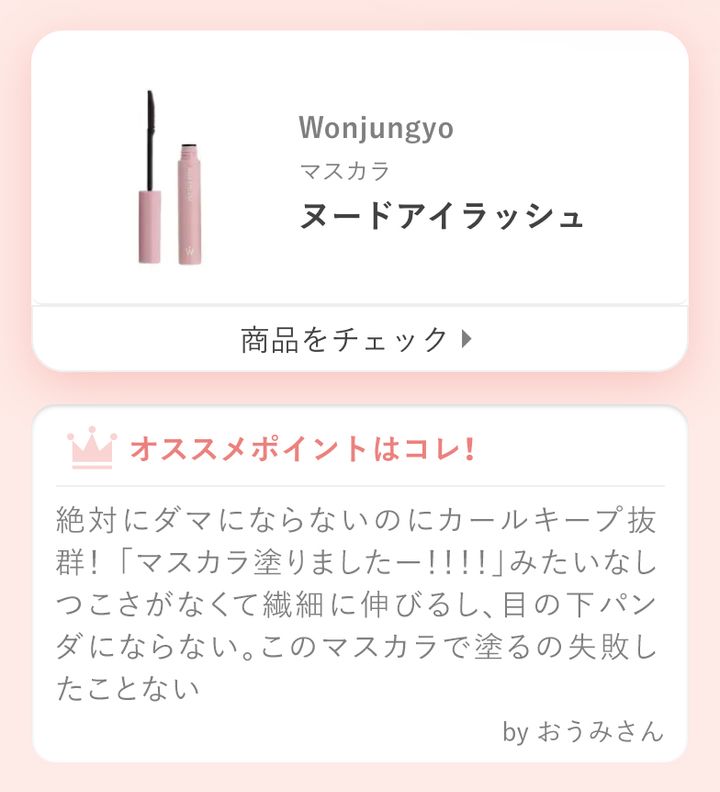This screenshot has height=792, width=720.
Task: Expand the recommendation points card
Action: pos(360,590)
